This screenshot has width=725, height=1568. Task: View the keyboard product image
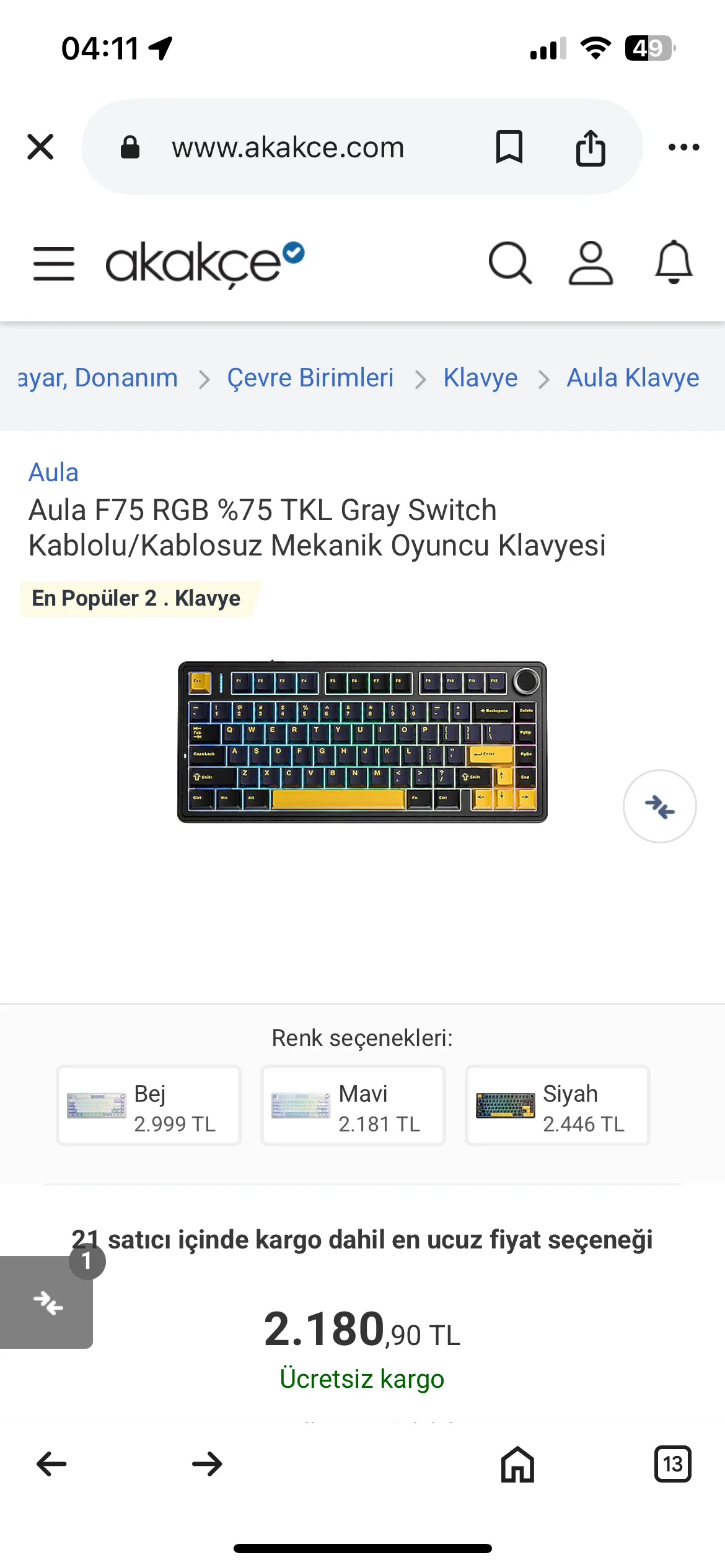[362, 742]
